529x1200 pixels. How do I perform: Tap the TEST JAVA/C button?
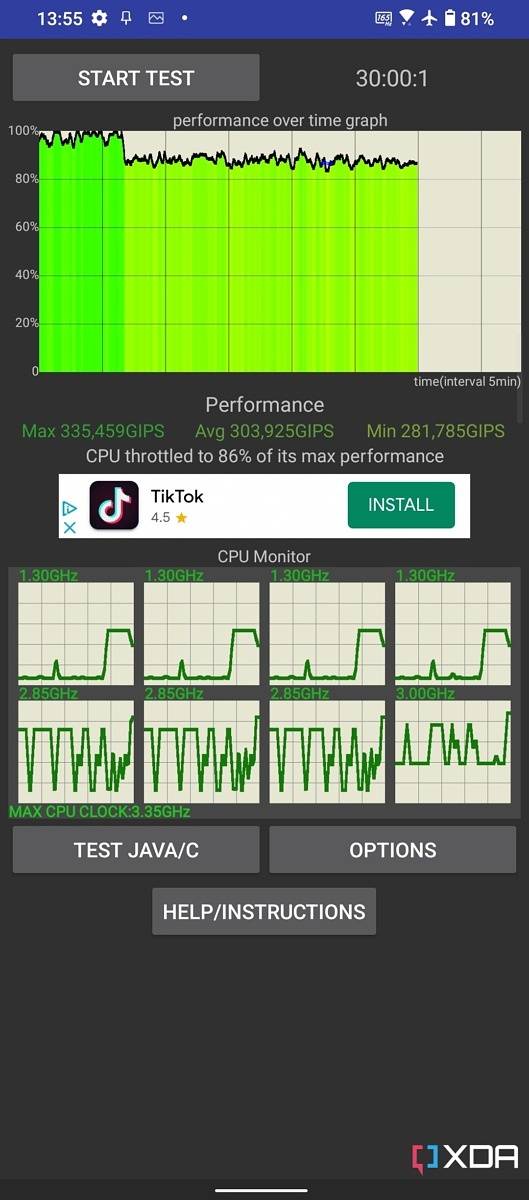136,850
